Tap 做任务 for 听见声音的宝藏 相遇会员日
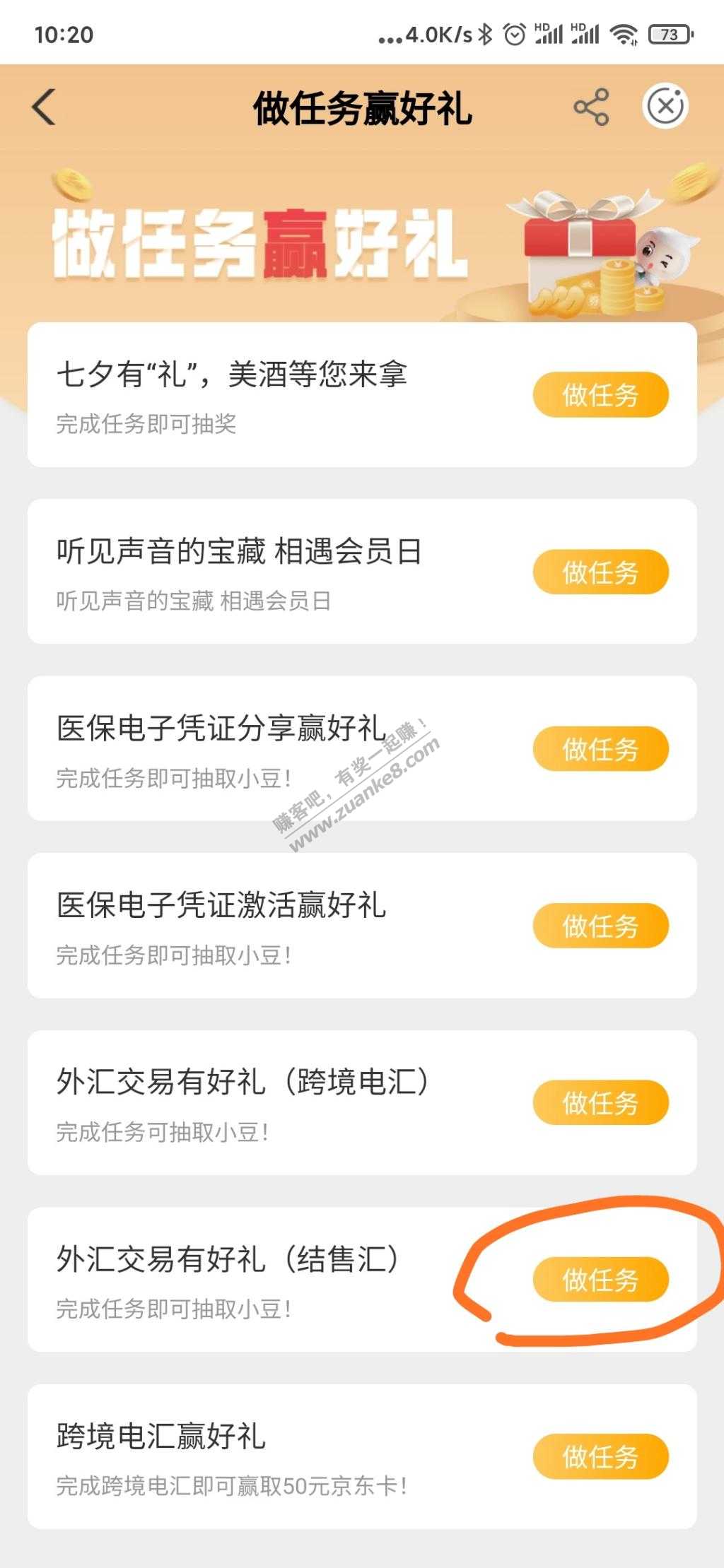 coord(600,572)
